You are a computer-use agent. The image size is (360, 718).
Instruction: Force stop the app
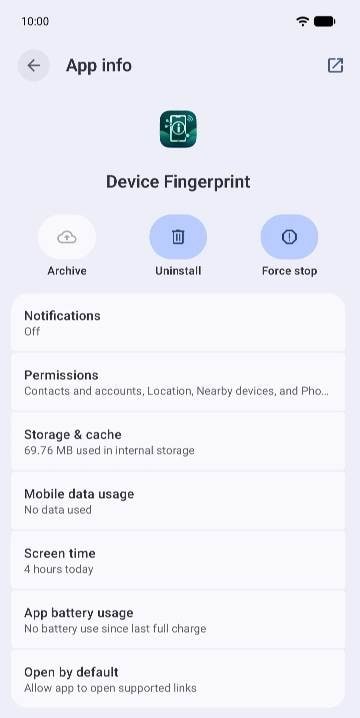289,237
